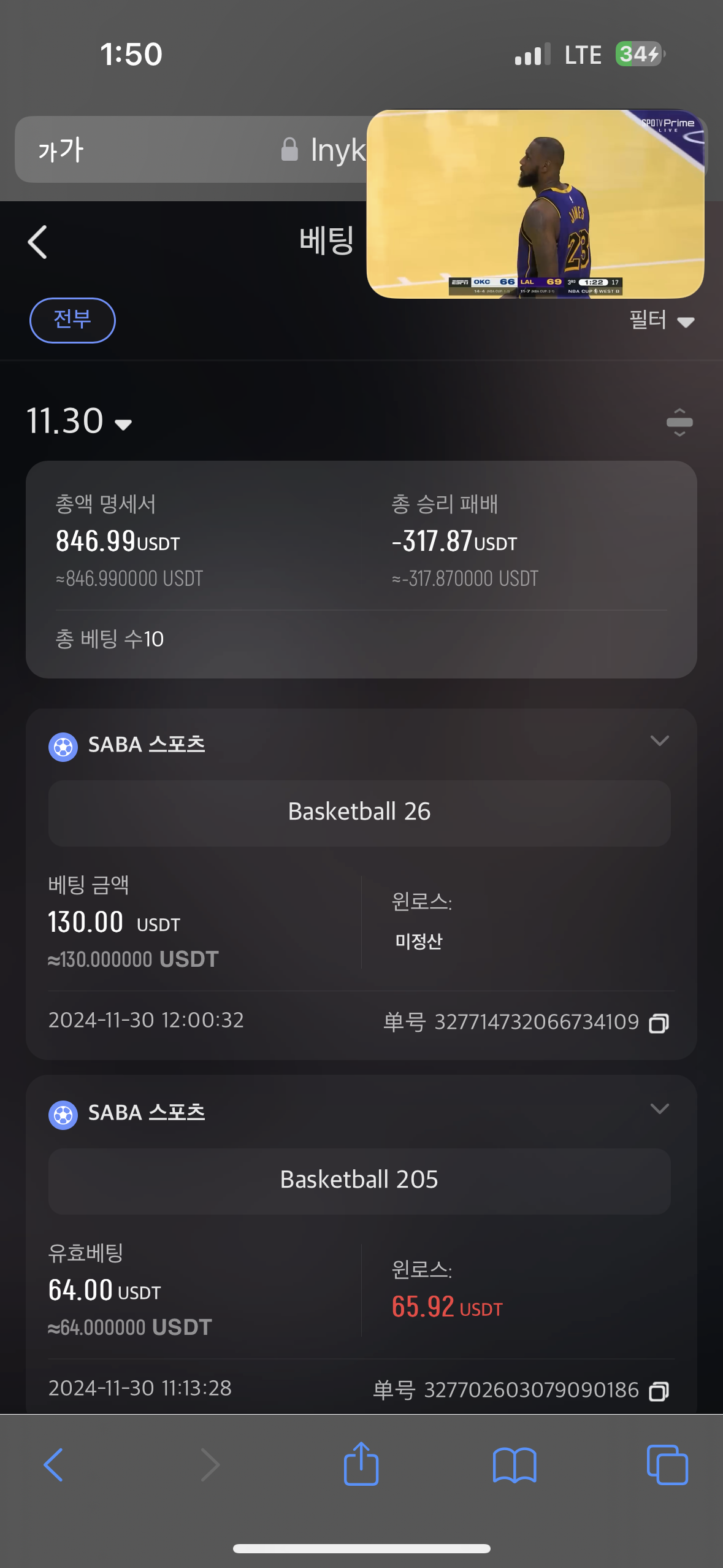This screenshot has height=1568, width=723.
Task: Select the 전부 filter chip
Action: pos(72,320)
